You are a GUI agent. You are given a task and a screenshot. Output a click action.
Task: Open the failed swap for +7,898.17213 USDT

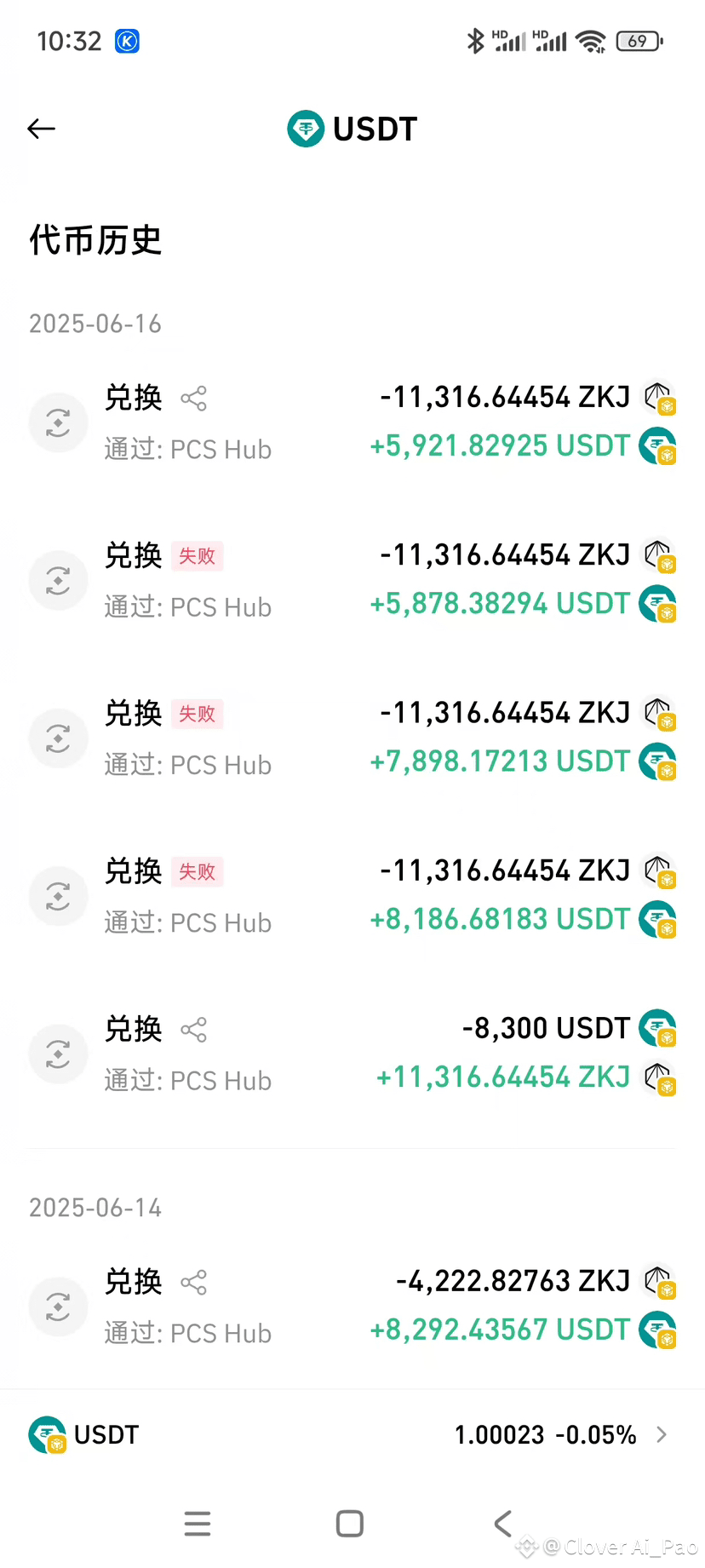click(x=352, y=738)
